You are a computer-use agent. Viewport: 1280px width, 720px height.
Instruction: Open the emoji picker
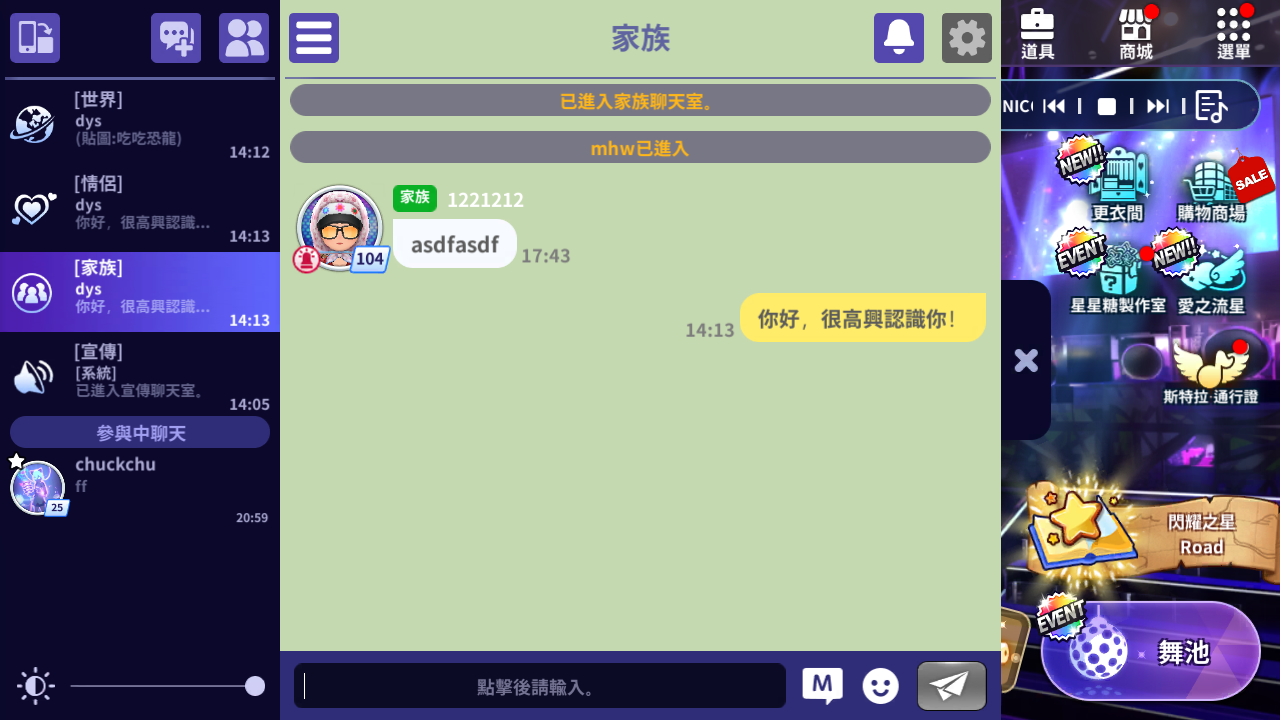click(x=880, y=686)
